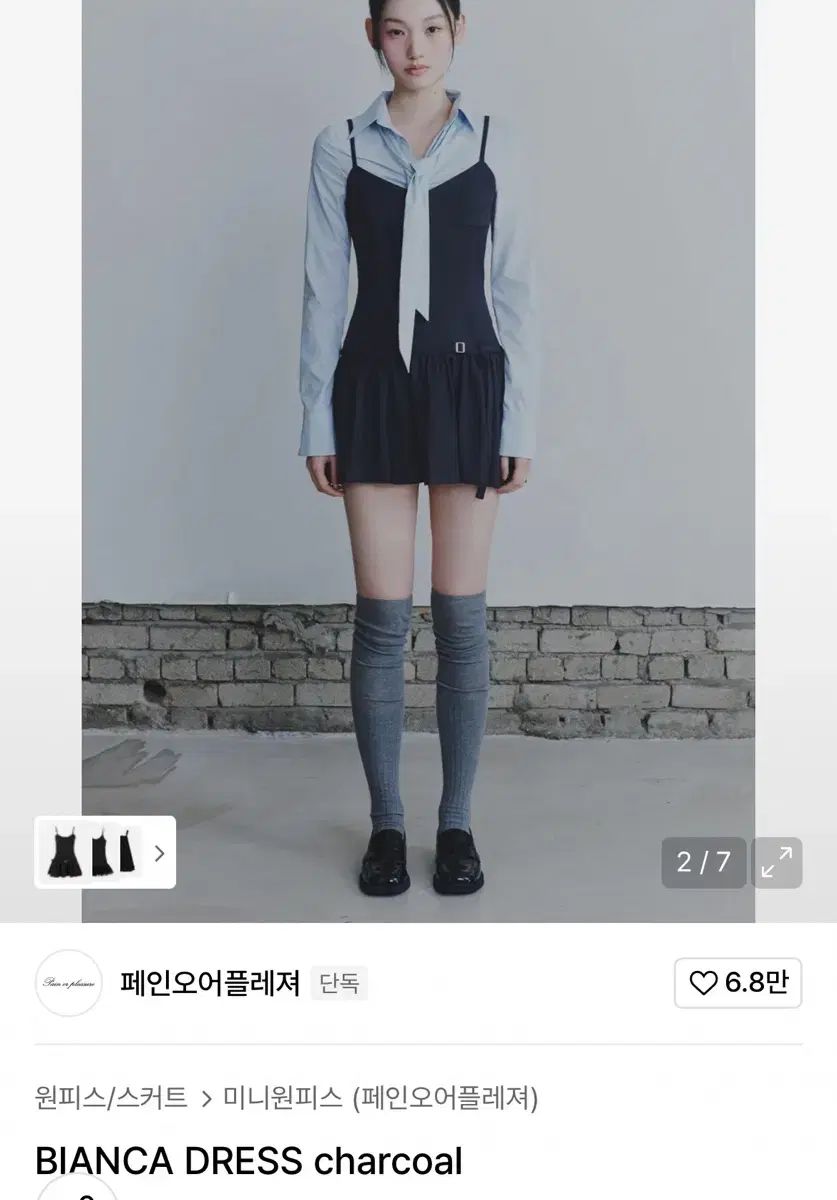837x1200 pixels.
Task: Open the 페인오어플레져 brand page
Action: pos(209,983)
